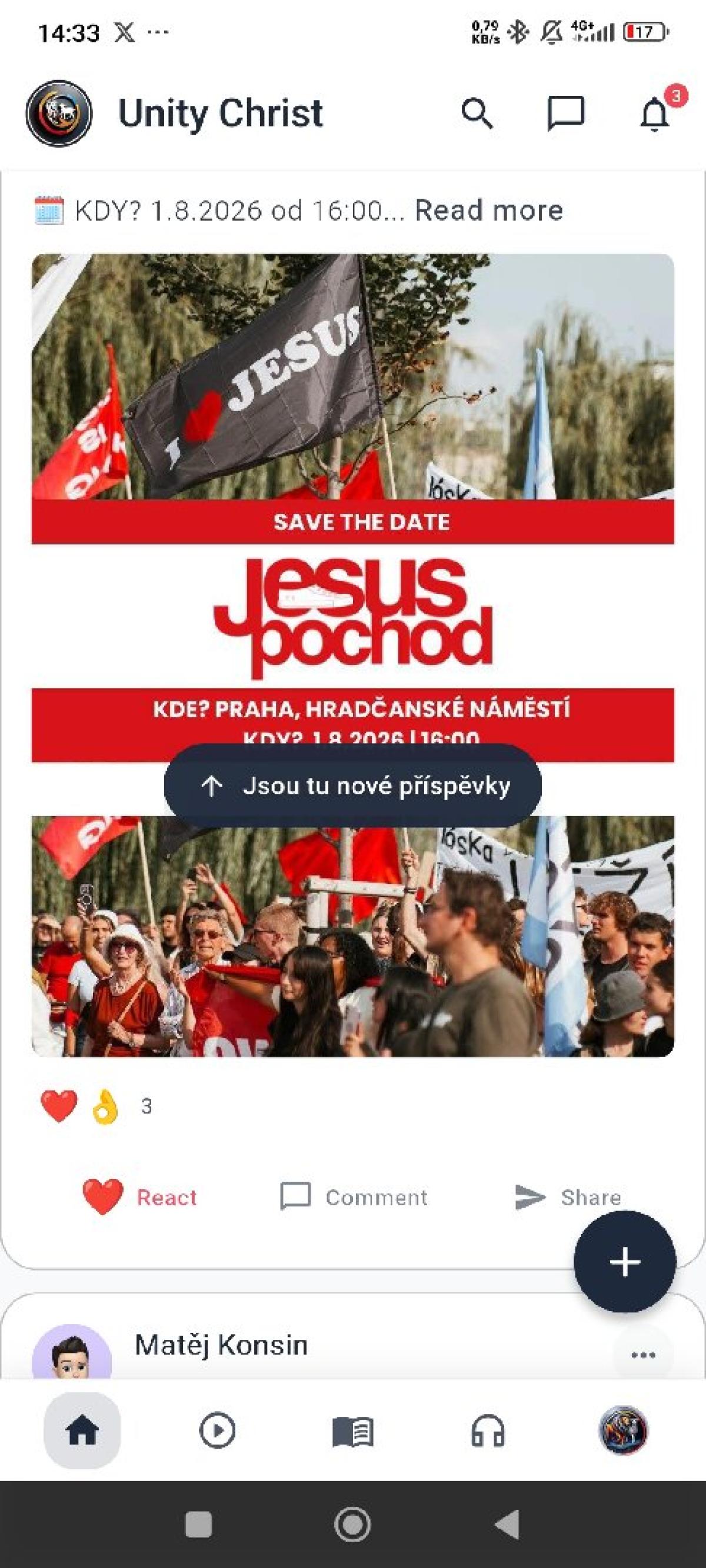706x1568 pixels.
Task: Switch to the video play tab
Action: click(218, 1430)
